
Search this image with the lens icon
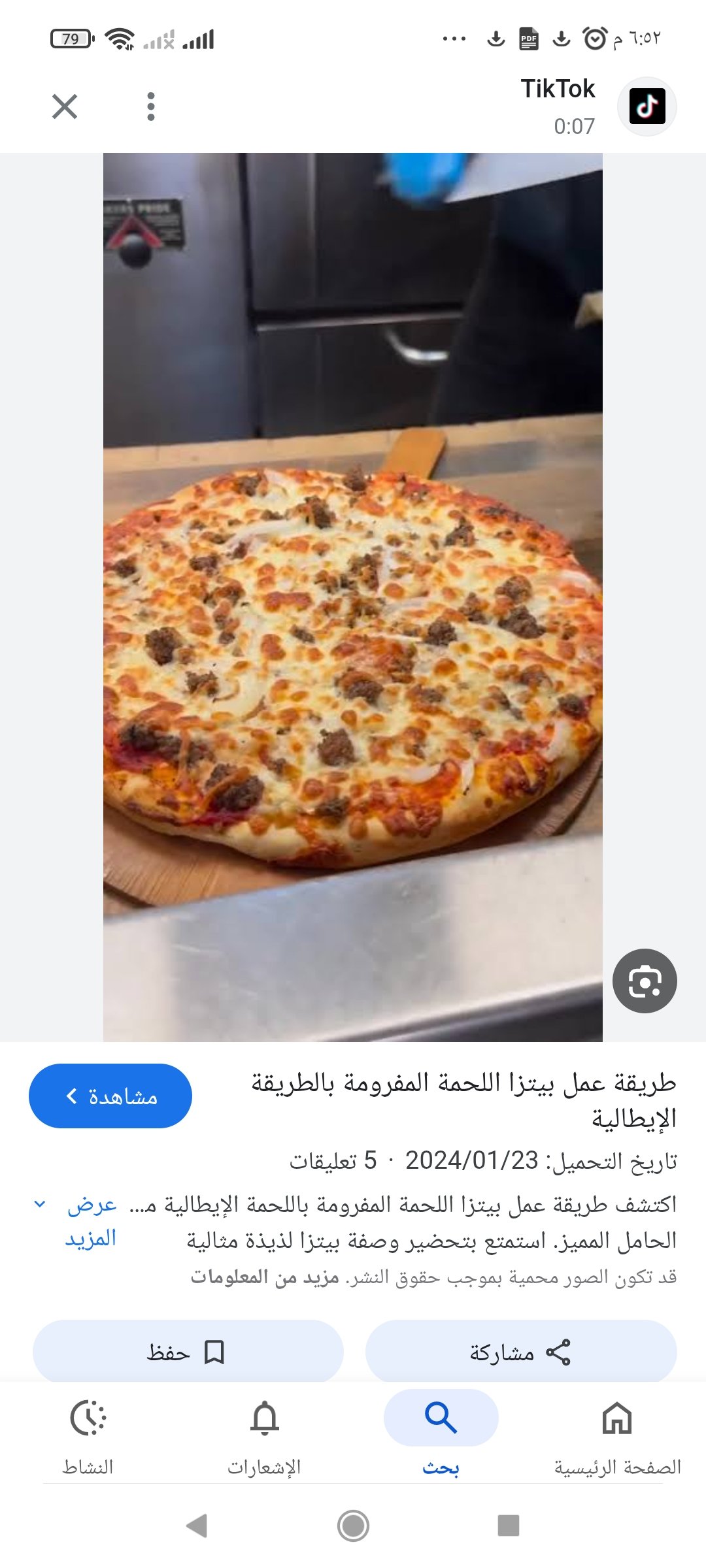pos(645,981)
